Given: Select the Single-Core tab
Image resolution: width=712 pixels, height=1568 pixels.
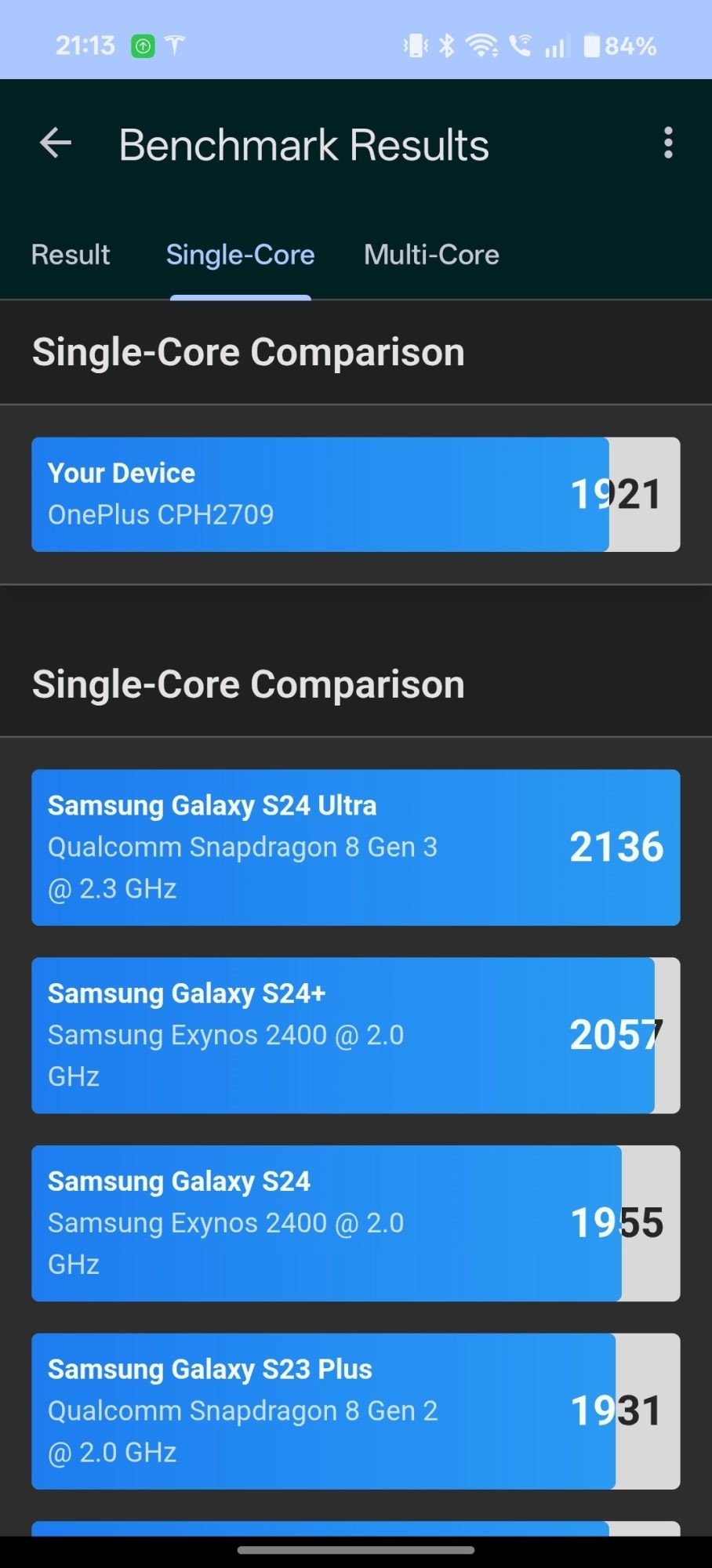Looking at the screenshot, I should click(x=240, y=255).
